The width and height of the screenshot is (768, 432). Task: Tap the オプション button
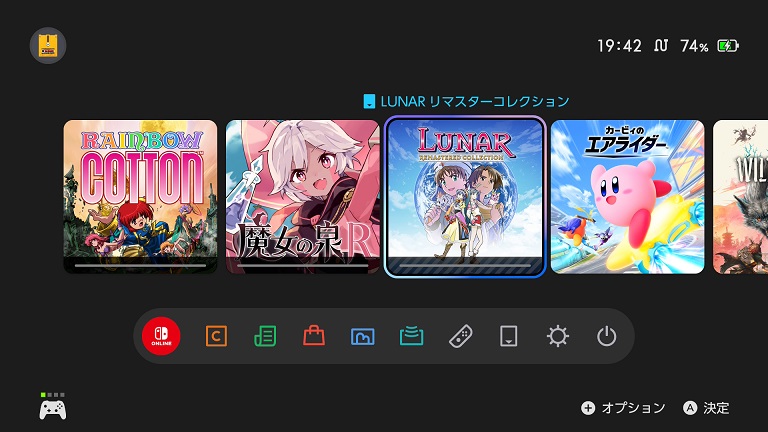coord(623,408)
